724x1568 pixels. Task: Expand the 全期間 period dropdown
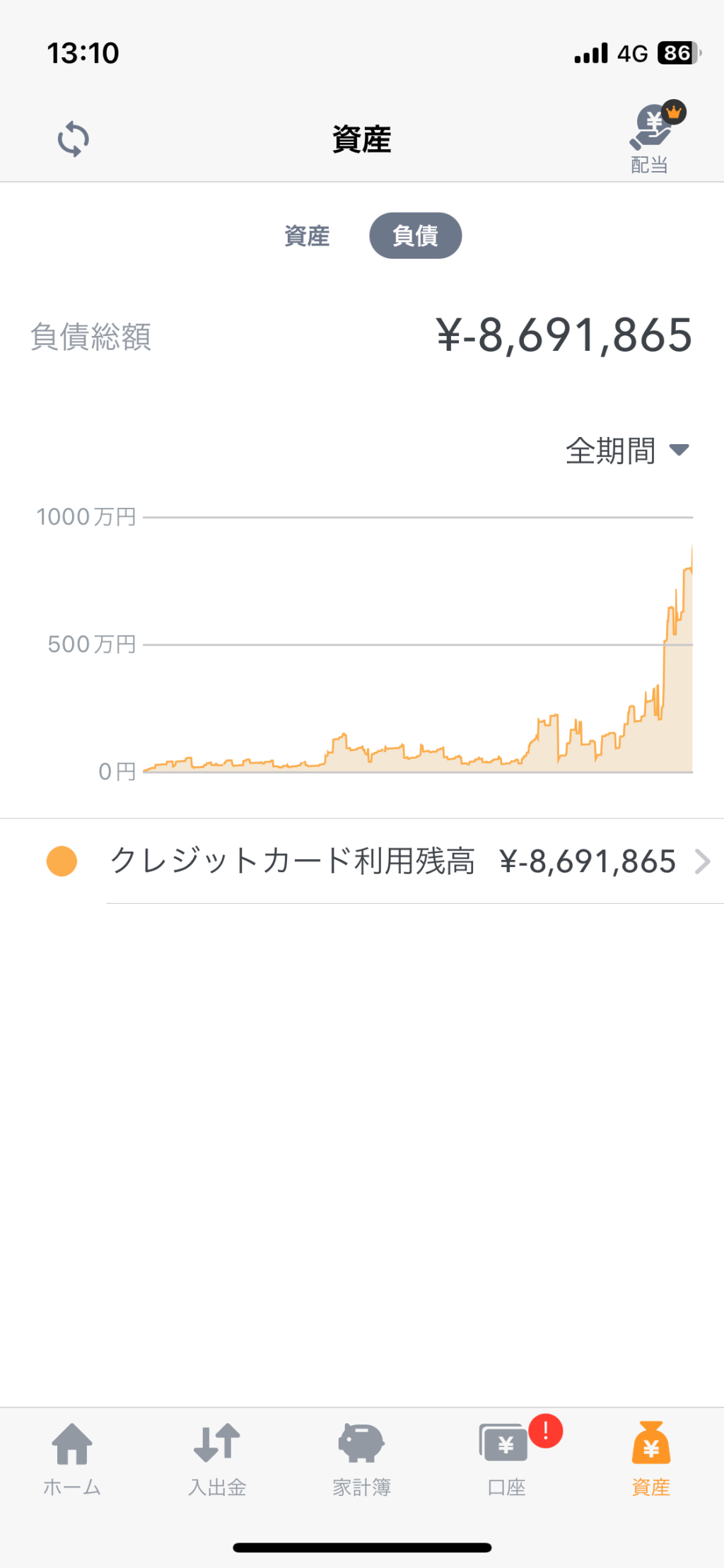click(626, 451)
